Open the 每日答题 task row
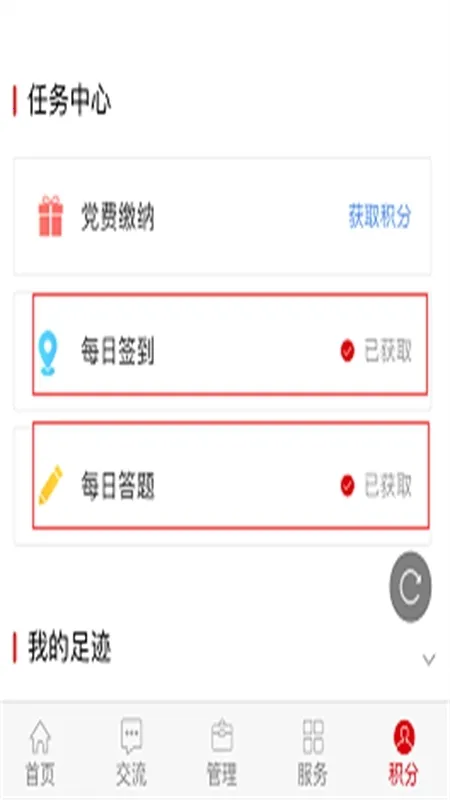Screen dimensions: 450x800 tap(222, 485)
